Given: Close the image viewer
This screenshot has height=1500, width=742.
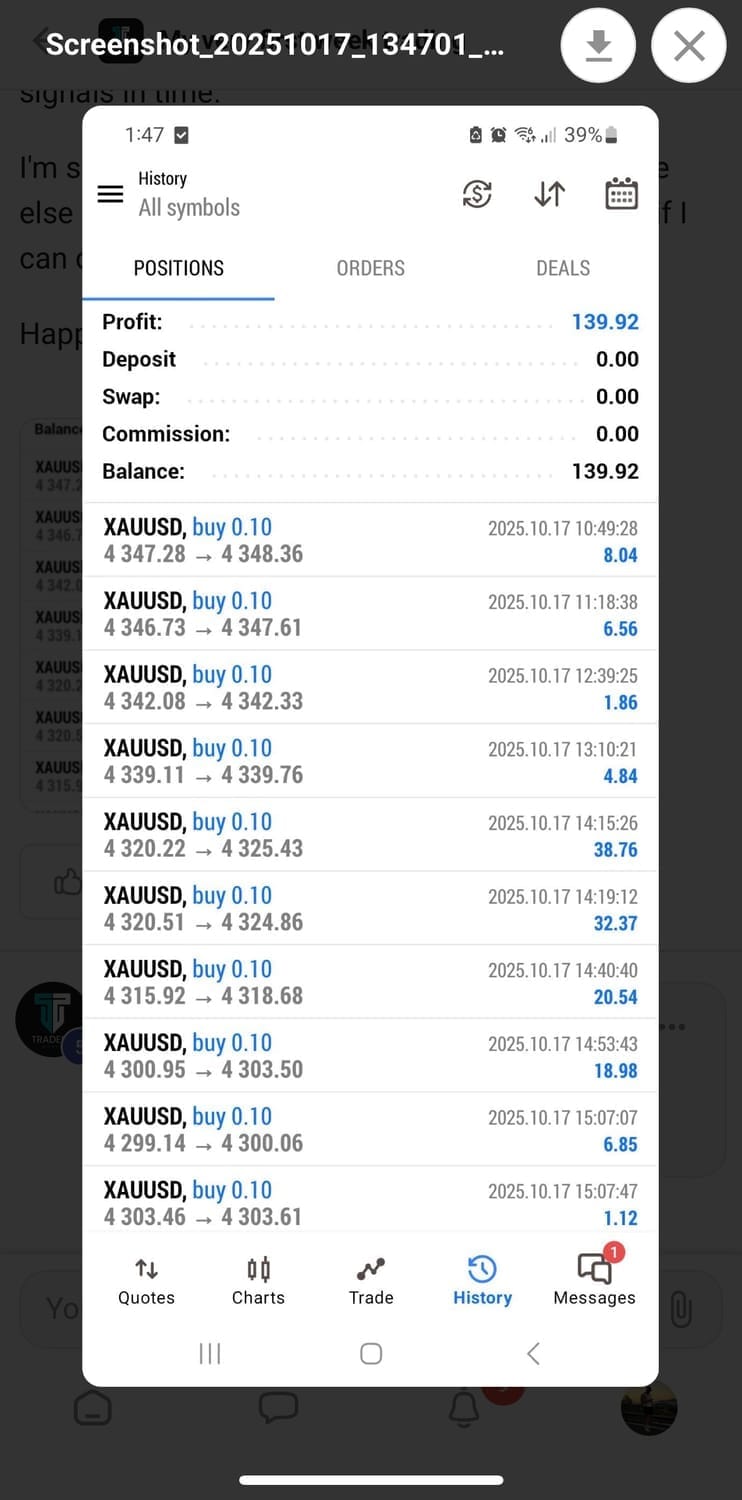Looking at the screenshot, I should [688, 45].
